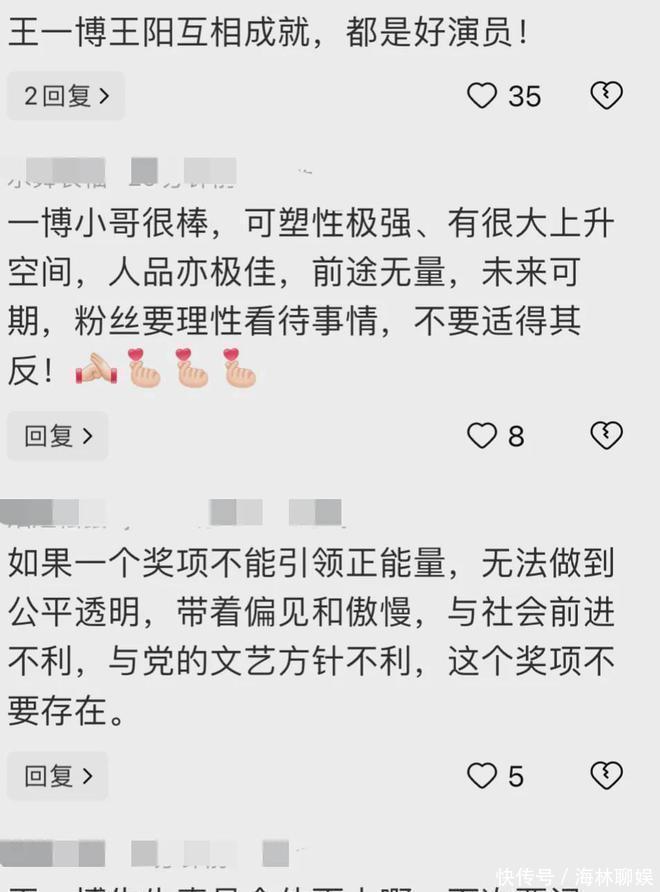
Task: Reply to the 如果一个奖项 comment
Action: 58,776
